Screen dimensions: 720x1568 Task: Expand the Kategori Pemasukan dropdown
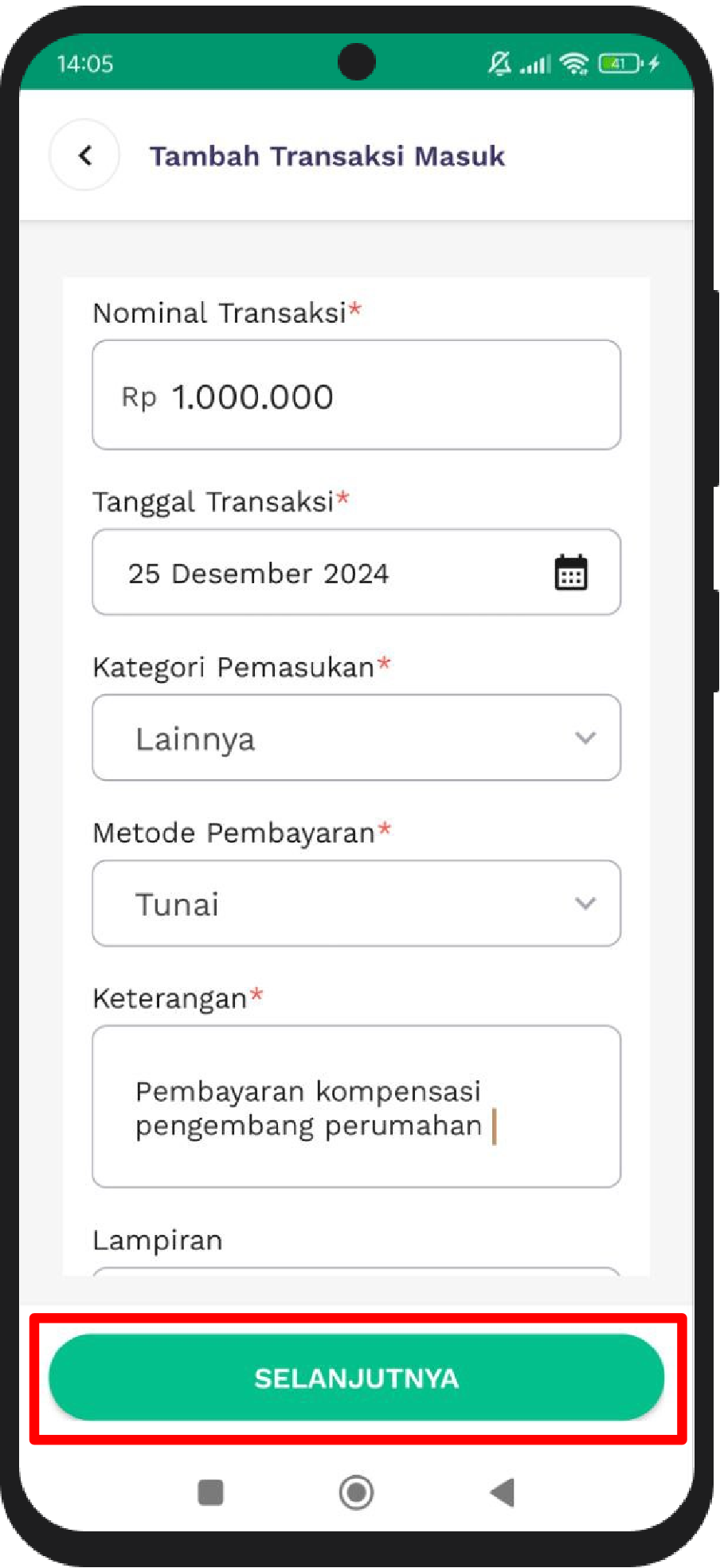tap(356, 738)
